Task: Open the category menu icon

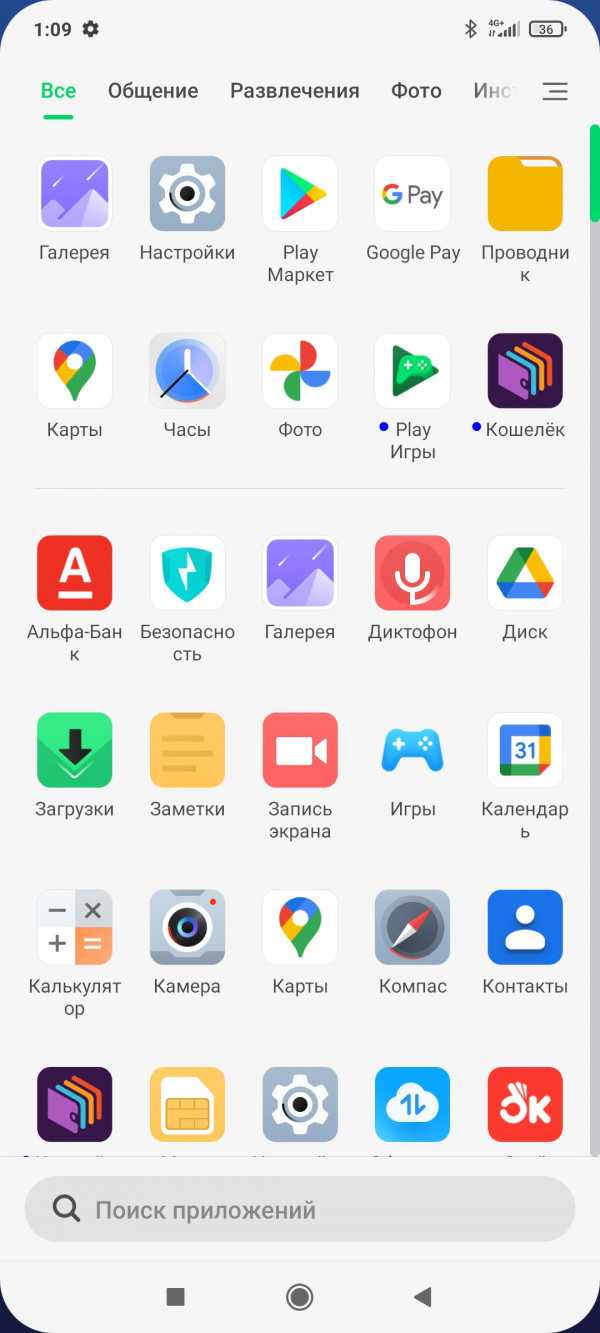Action: [x=555, y=91]
